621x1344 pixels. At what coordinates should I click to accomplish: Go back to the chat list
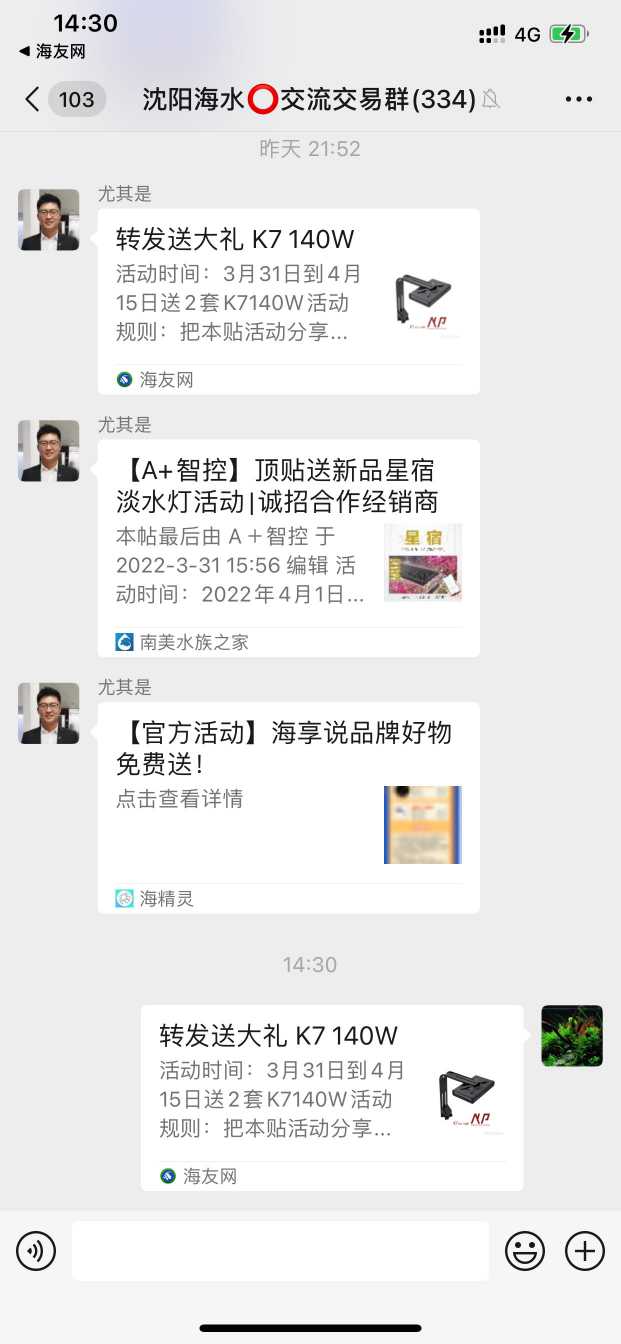pos(33,99)
